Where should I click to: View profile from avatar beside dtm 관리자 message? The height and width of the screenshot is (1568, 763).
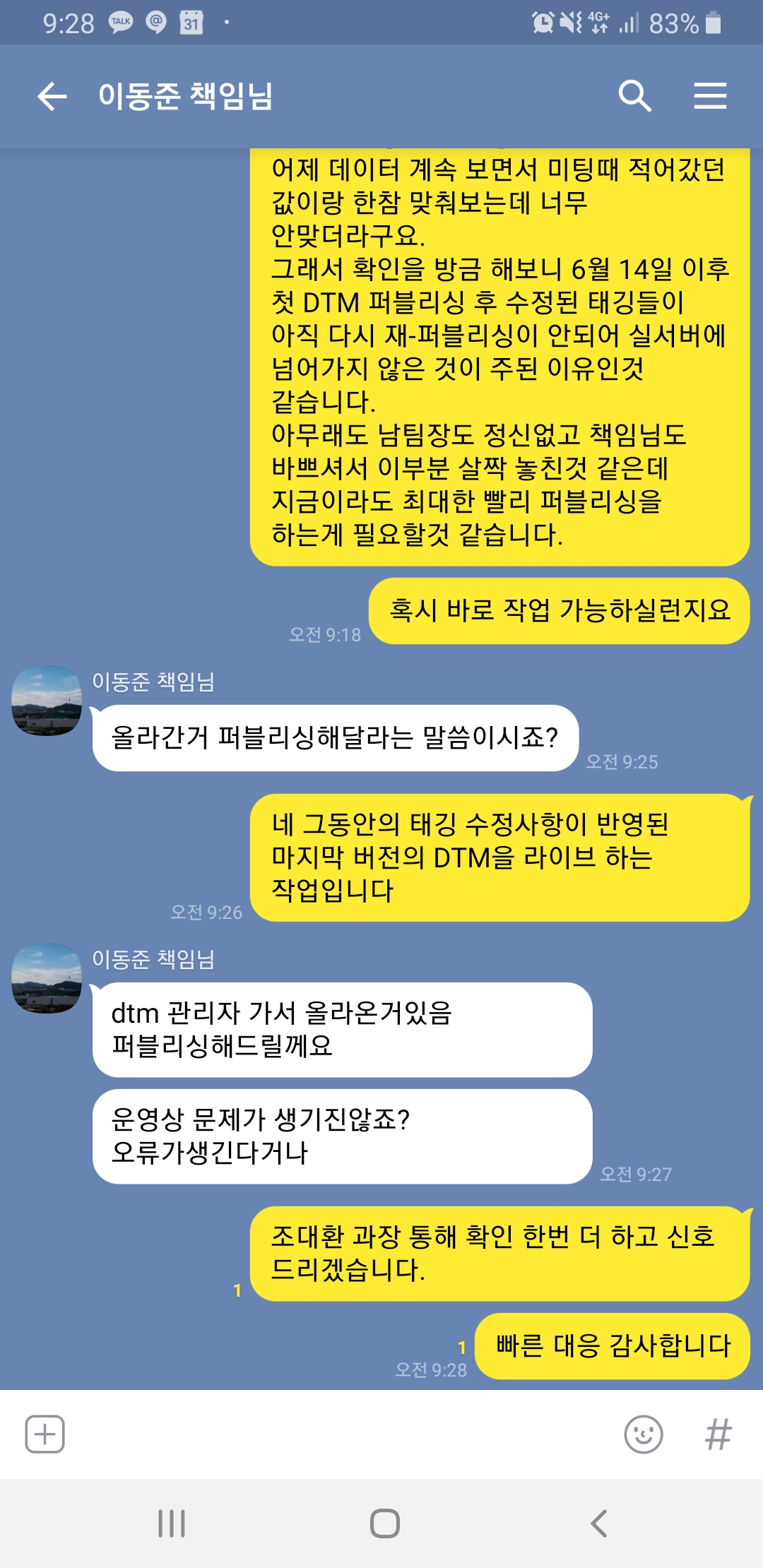coord(47,978)
